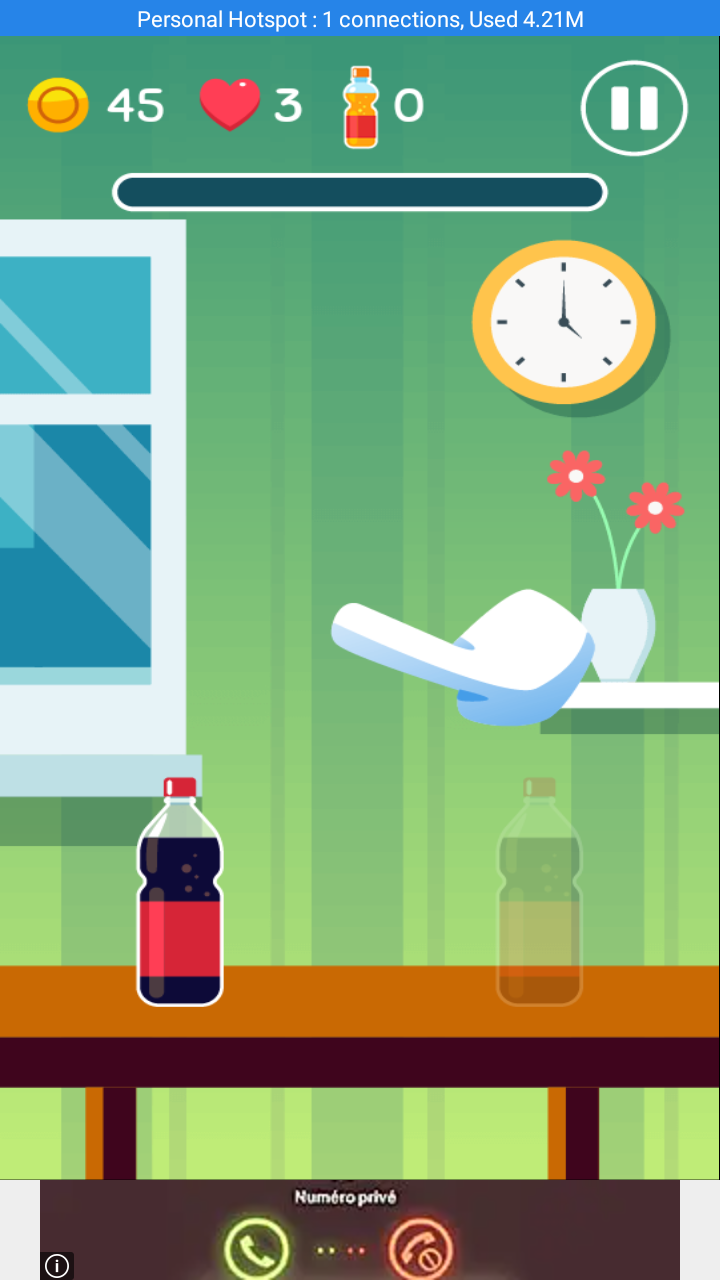This screenshot has width=720, height=1280.
Task: Click the level progress bar
Action: [360, 192]
